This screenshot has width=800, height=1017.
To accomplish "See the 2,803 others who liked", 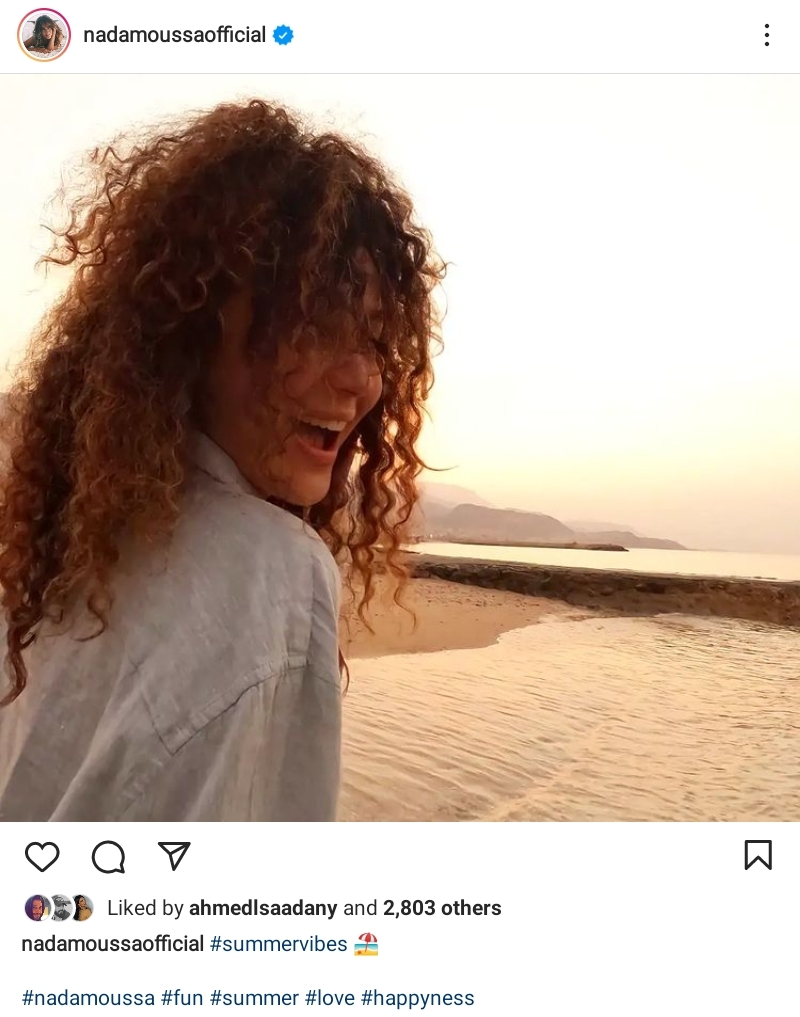I will [442, 908].
